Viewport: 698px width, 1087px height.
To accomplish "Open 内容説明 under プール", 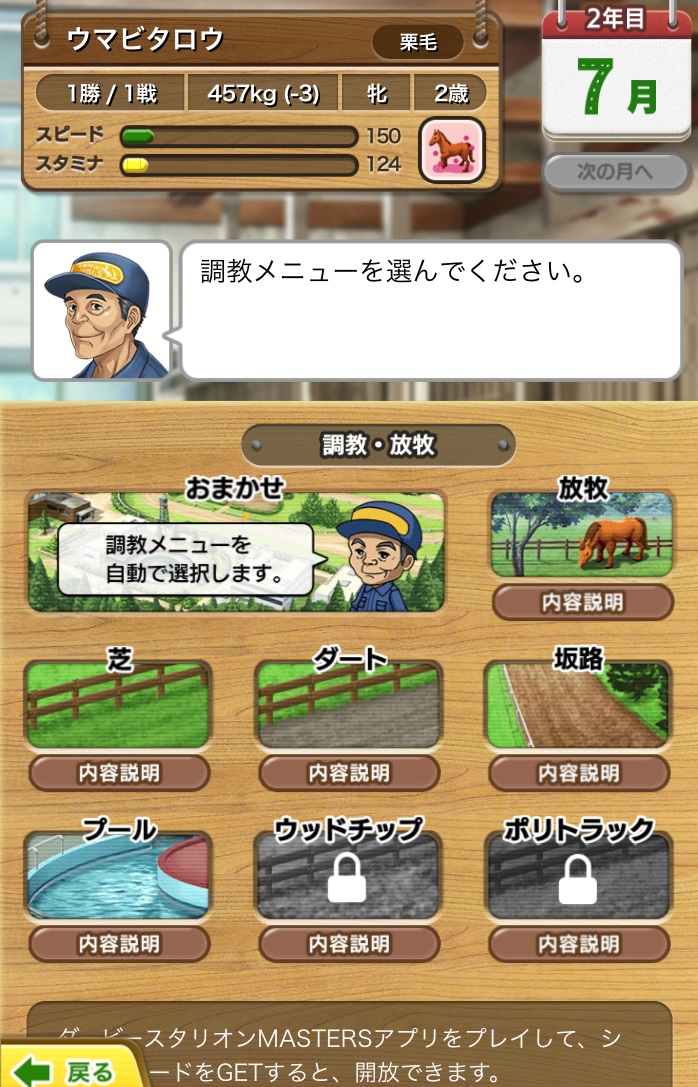I will click(x=119, y=943).
